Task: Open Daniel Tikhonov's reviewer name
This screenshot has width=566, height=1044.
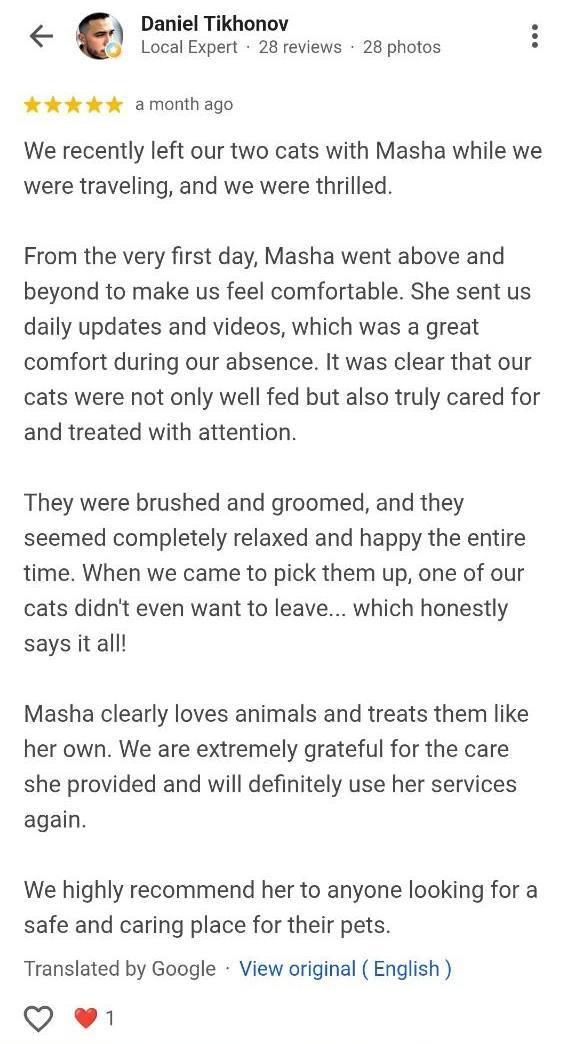Action: coord(214,24)
